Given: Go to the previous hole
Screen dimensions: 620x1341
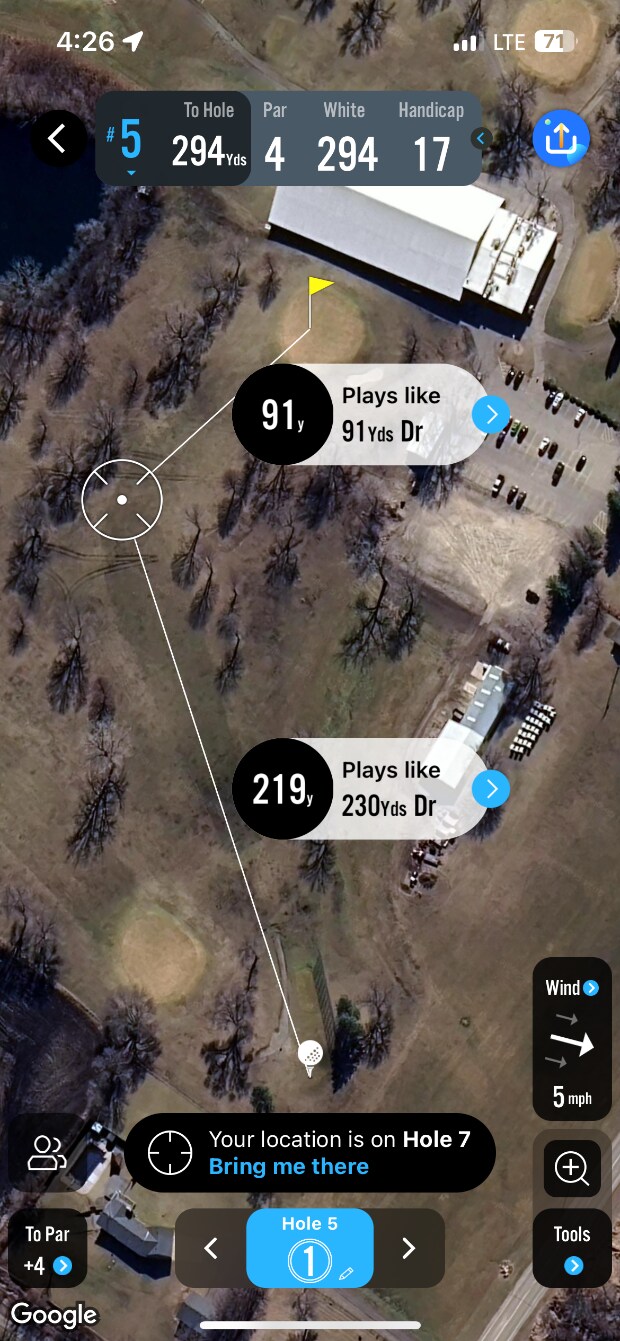Looking at the screenshot, I should pyautogui.click(x=211, y=1248).
